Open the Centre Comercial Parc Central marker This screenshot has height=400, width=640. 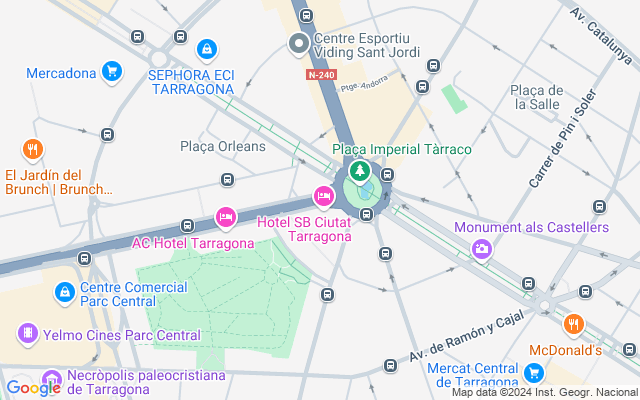pos(64,291)
